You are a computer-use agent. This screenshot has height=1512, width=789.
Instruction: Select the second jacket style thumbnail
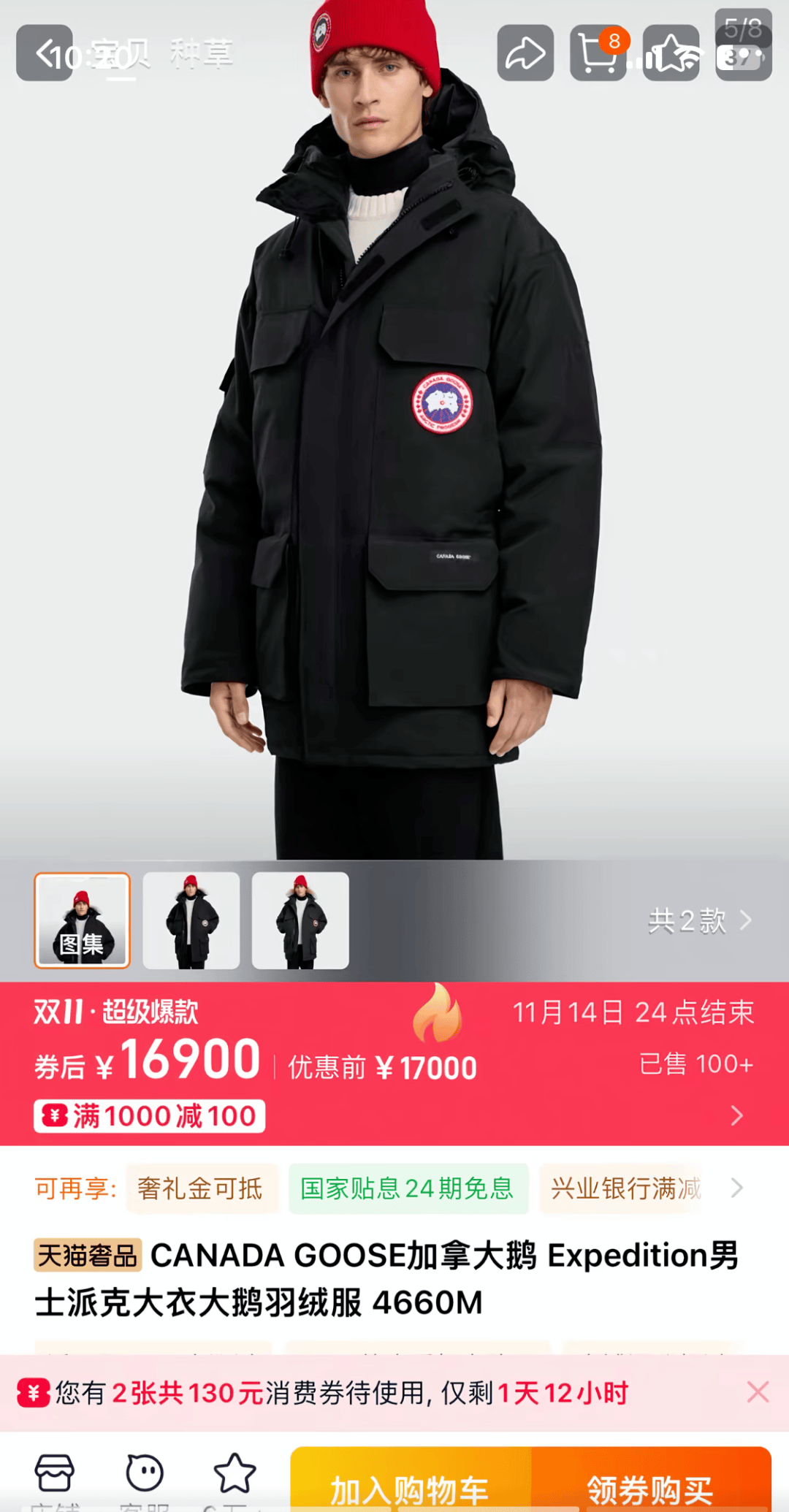point(191,920)
